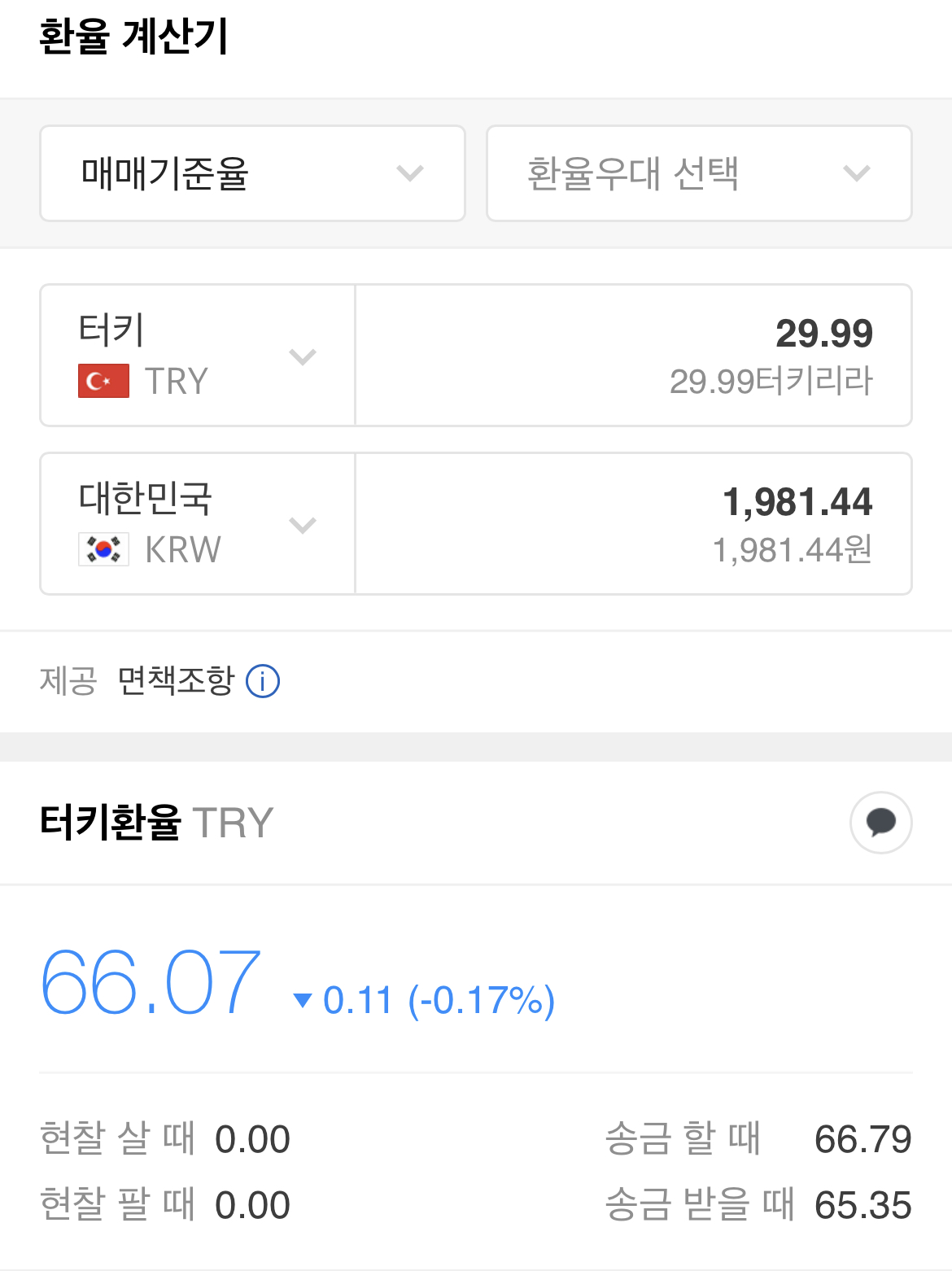Click the -0.17% change percentage

coord(483,1001)
